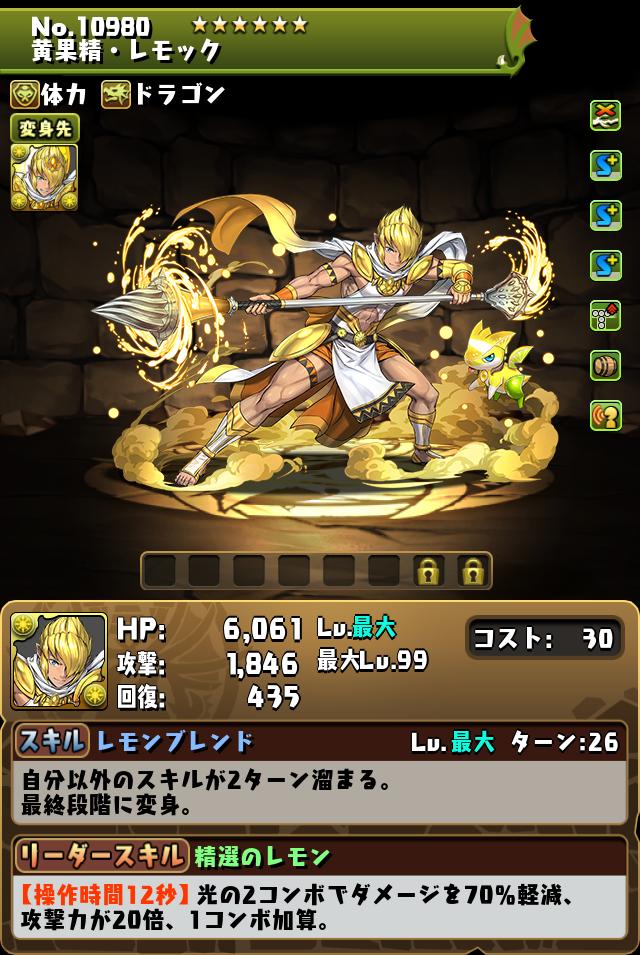This screenshot has height=955, width=640.
Task: Open the latent awakening slots bar
Action: click(315, 571)
